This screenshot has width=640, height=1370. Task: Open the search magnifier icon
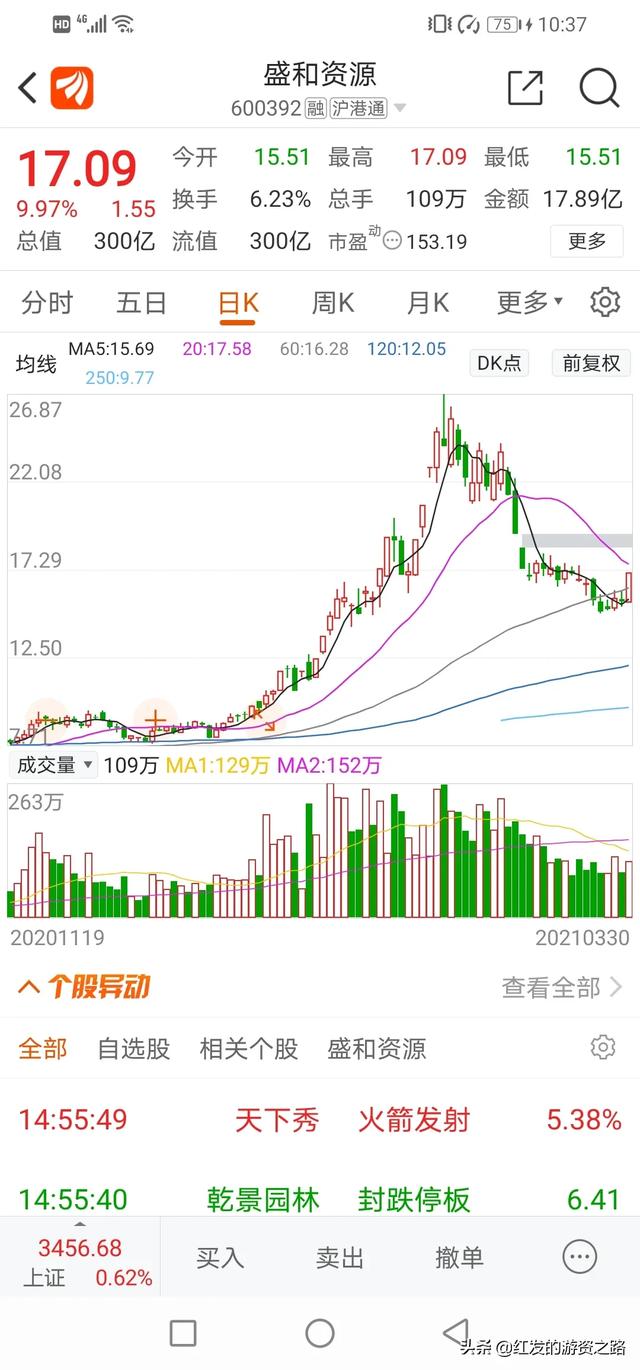[x=599, y=88]
